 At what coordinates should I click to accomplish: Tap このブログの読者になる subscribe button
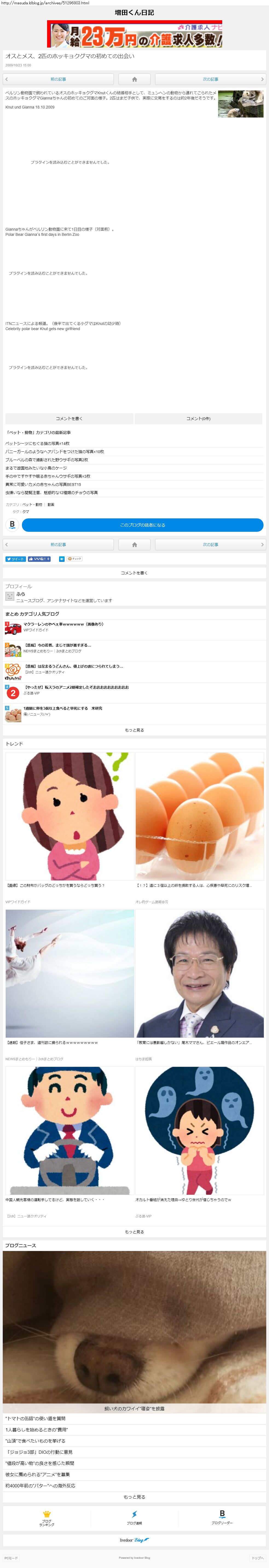coord(143,525)
